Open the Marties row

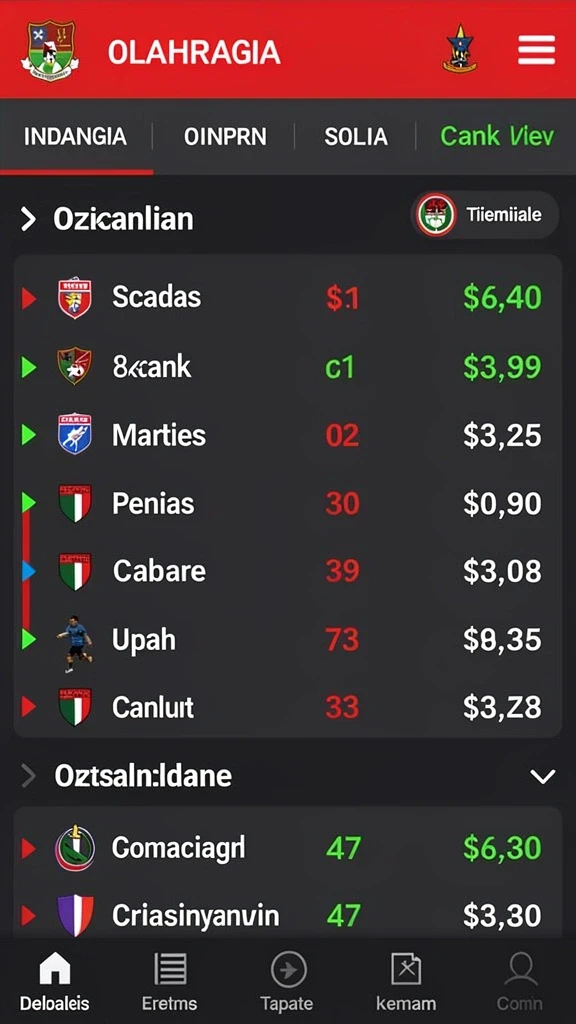click(x=287, y=436)
